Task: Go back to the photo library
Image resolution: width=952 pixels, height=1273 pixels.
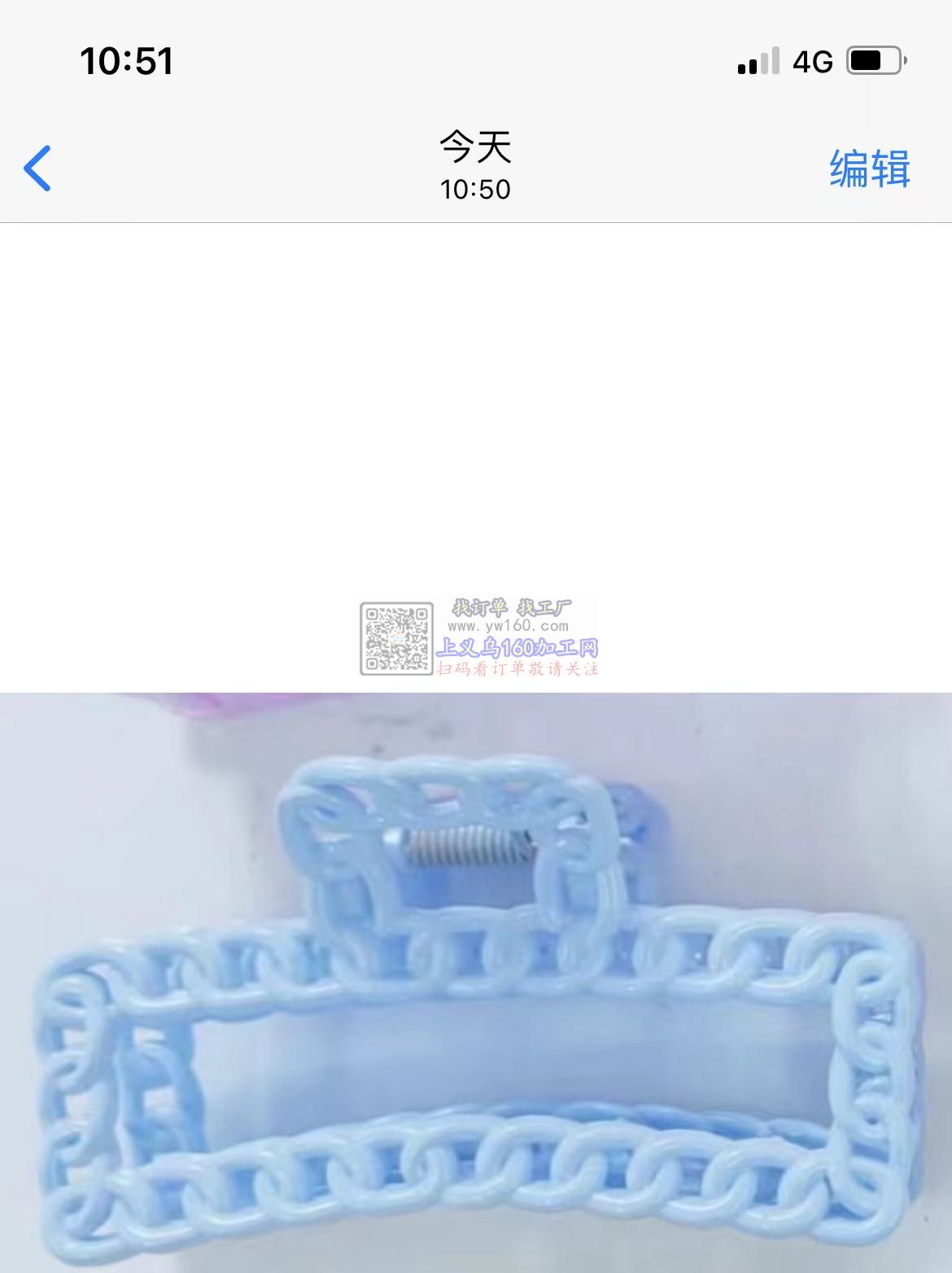Action: [37, 168]
